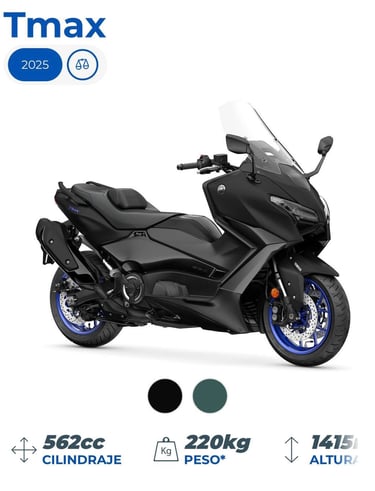Choose the green color option
375x491 pixels.
[x=210, y=395]
